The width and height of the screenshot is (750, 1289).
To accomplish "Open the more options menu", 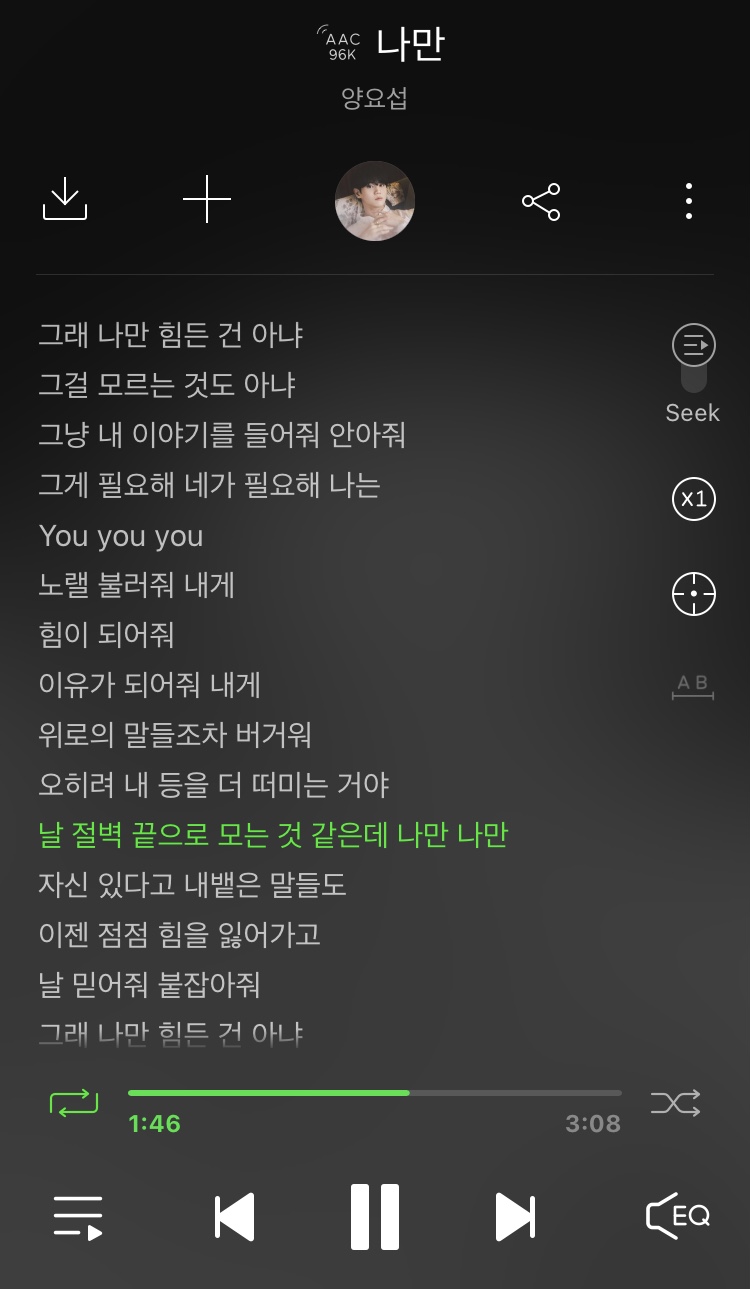I will (688, 200).
